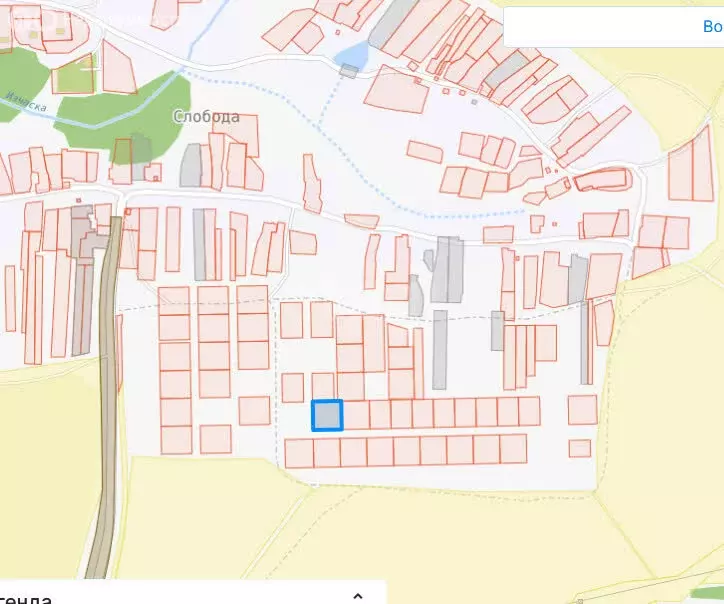724x604 pixels.
Task: Select the blue highlighted land parcel
Action: pyautogui.click(x=327, y=415)
